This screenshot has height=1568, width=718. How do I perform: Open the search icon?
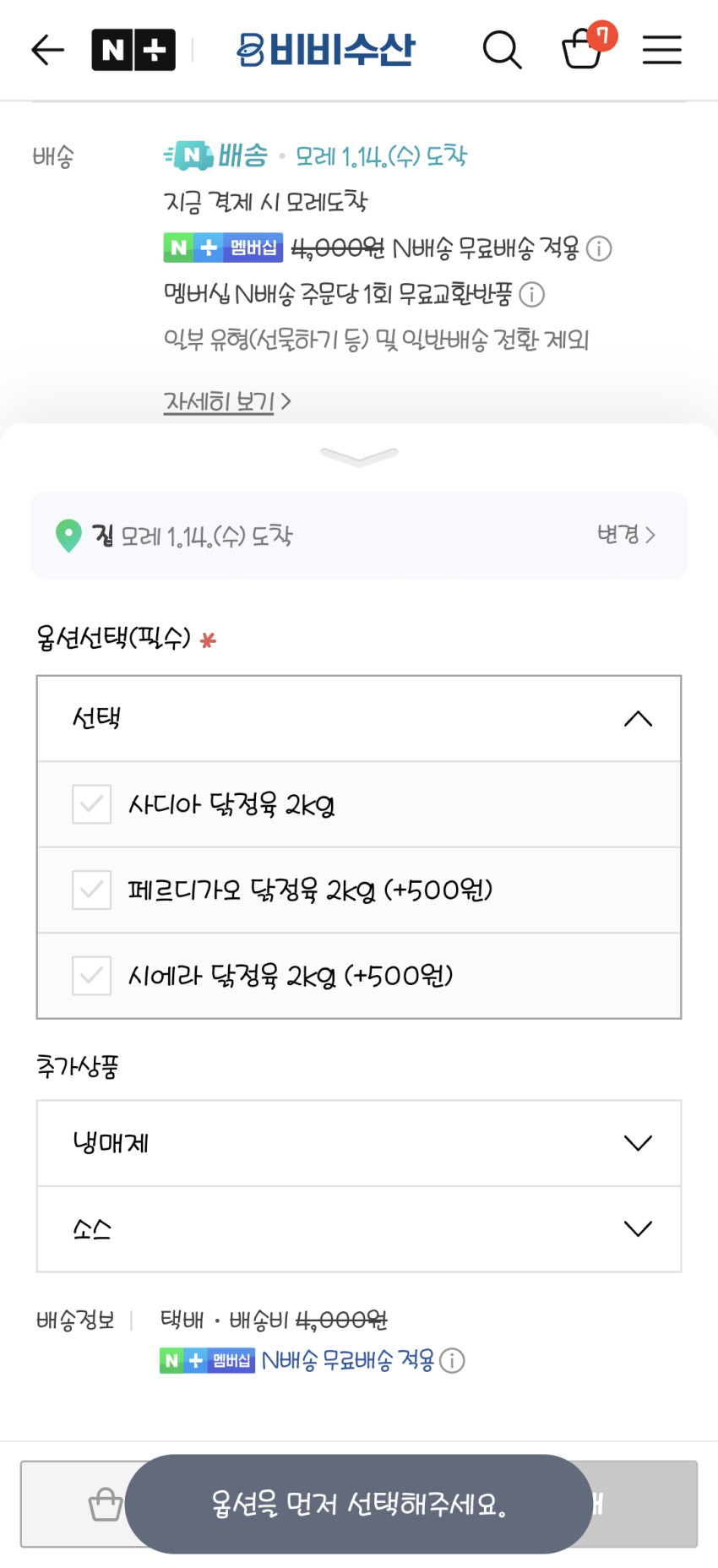[x=502, y=50]
